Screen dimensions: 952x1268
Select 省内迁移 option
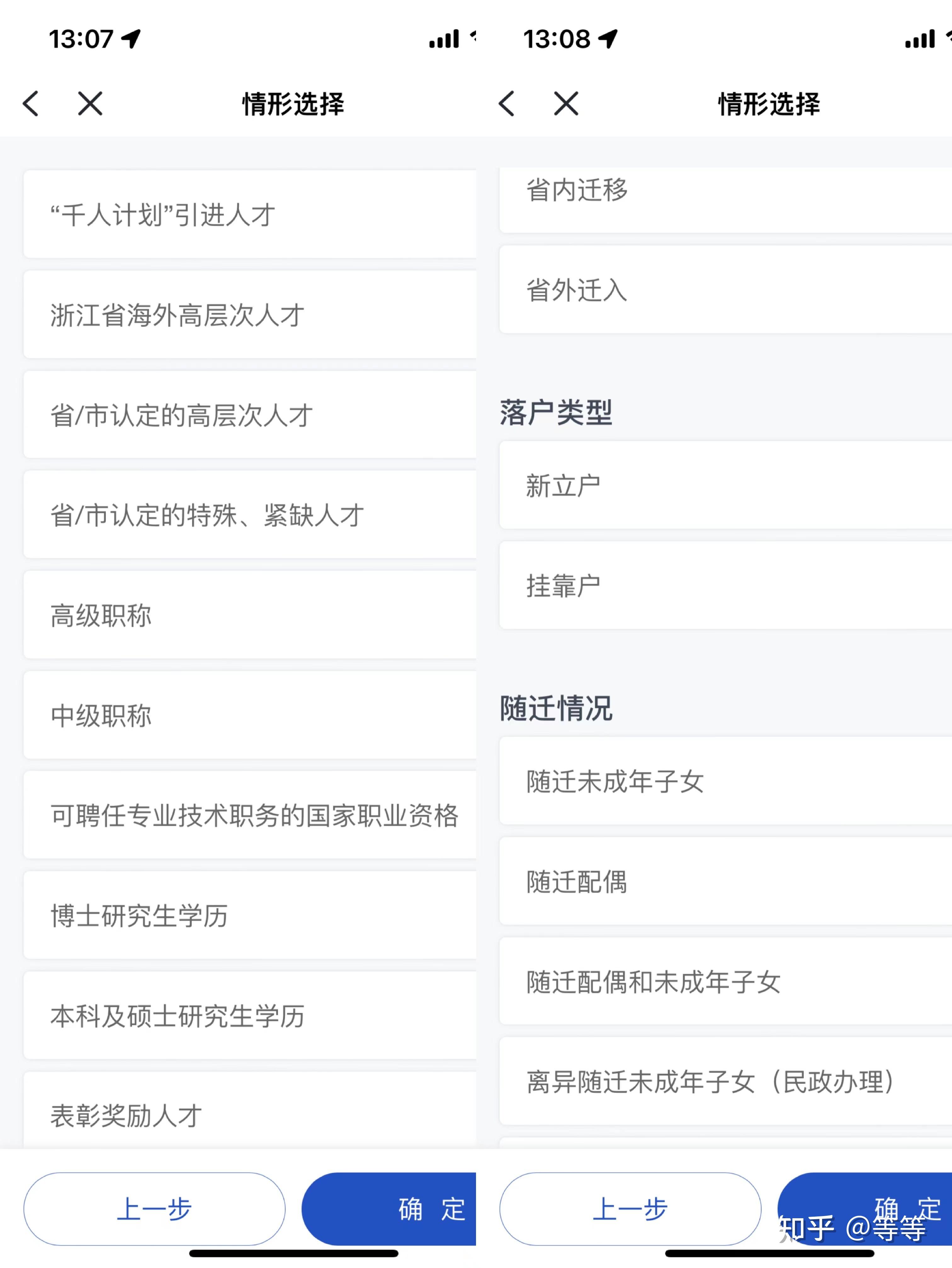pos(726,200)
